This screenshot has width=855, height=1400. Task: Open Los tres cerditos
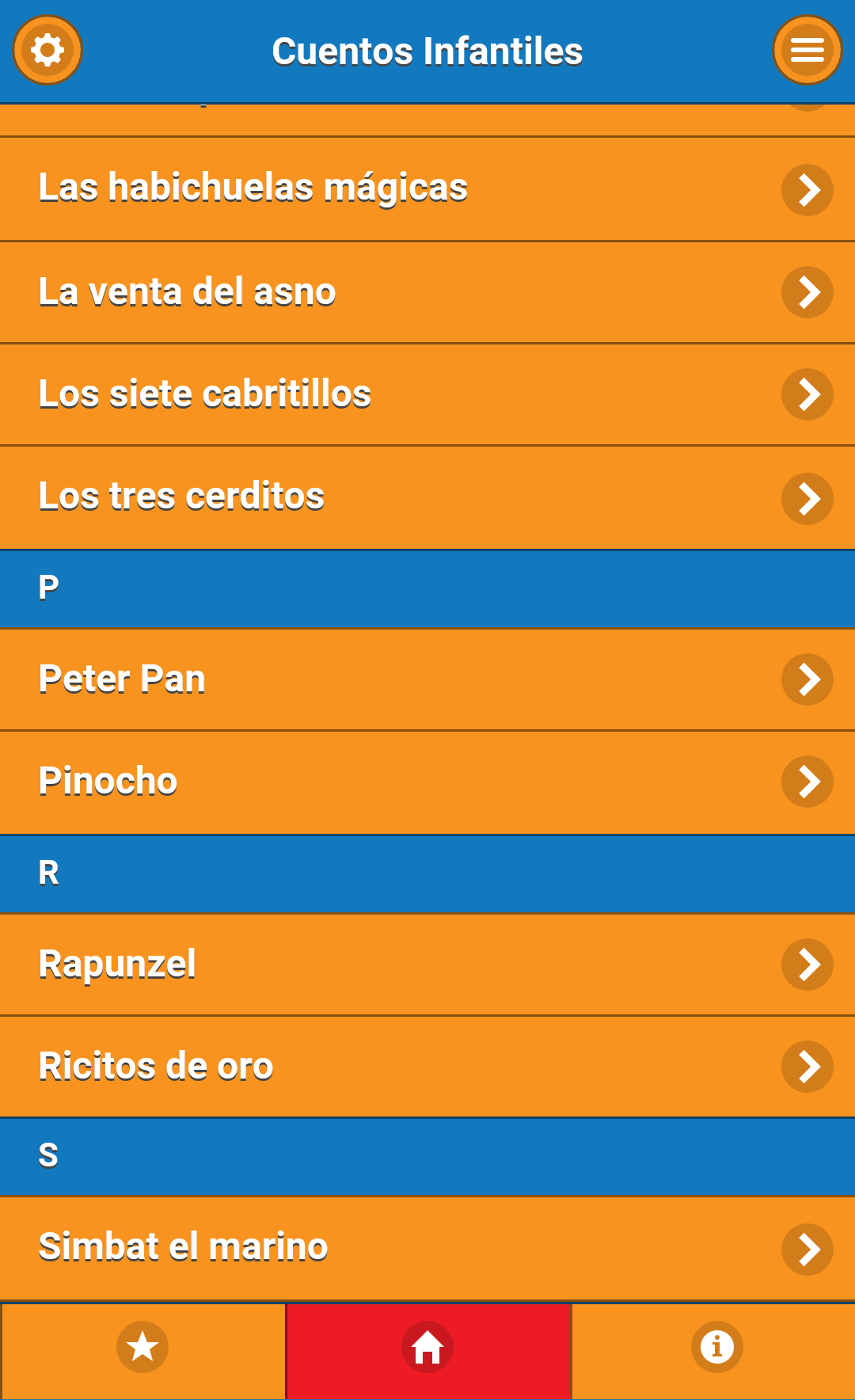coord(427,497)
